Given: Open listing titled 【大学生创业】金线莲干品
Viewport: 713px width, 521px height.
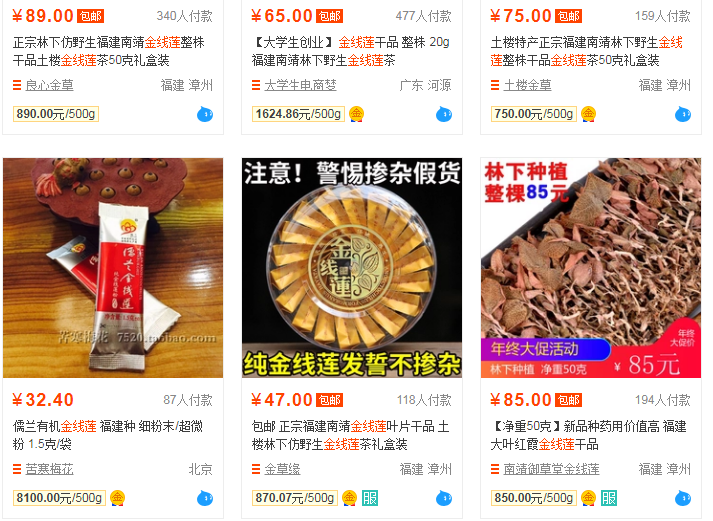Looking at the screenshot, I should click(350, 51).
